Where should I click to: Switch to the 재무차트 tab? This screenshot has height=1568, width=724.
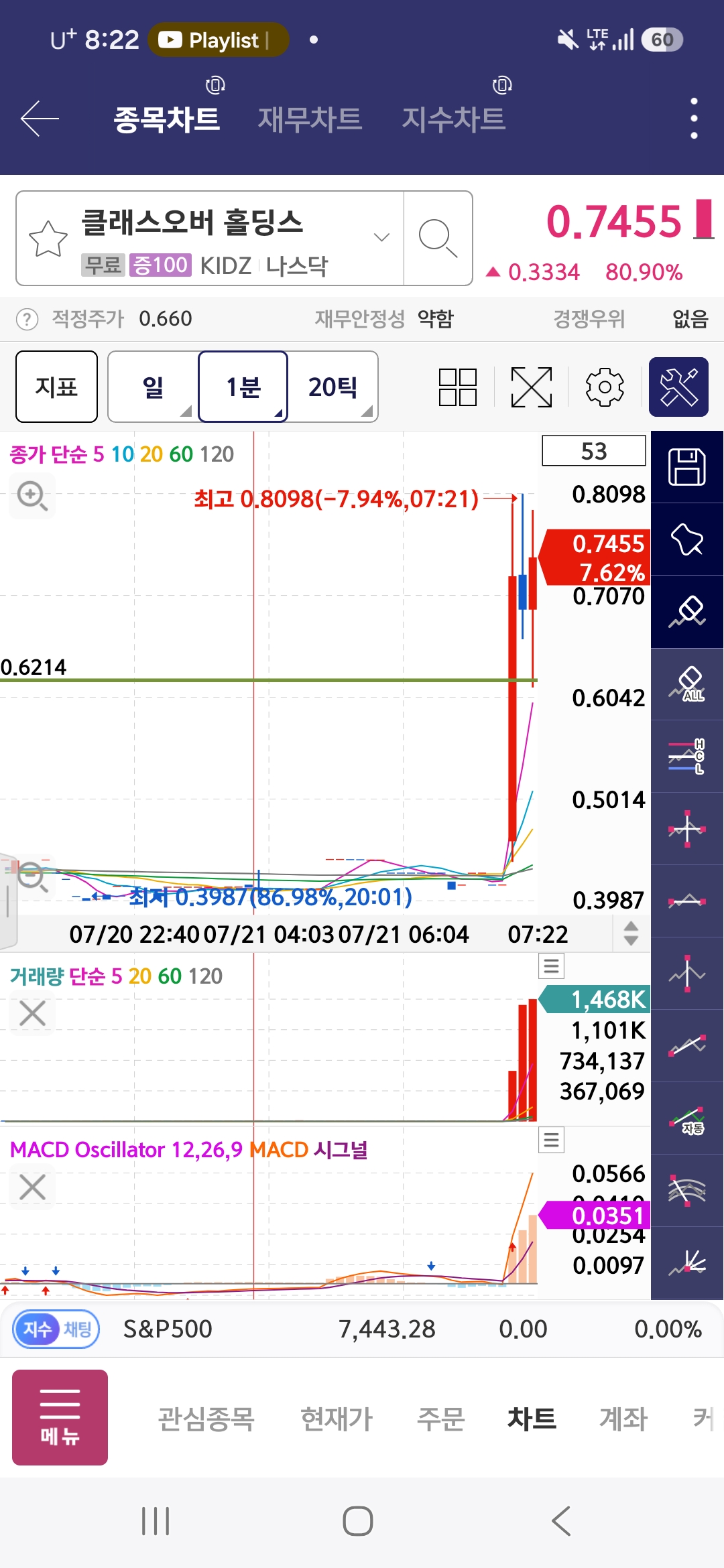tap(310, 119)
